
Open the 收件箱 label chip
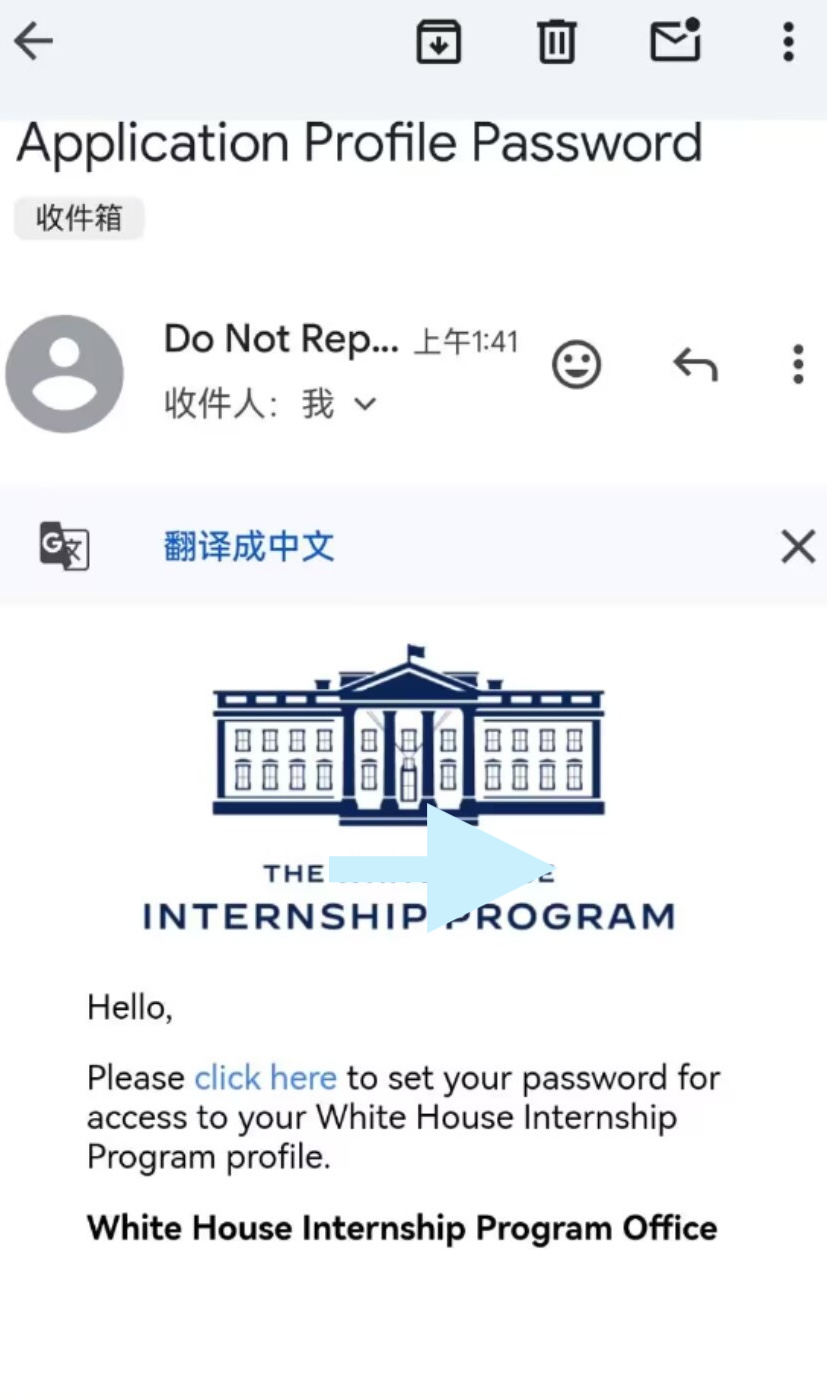79,218
